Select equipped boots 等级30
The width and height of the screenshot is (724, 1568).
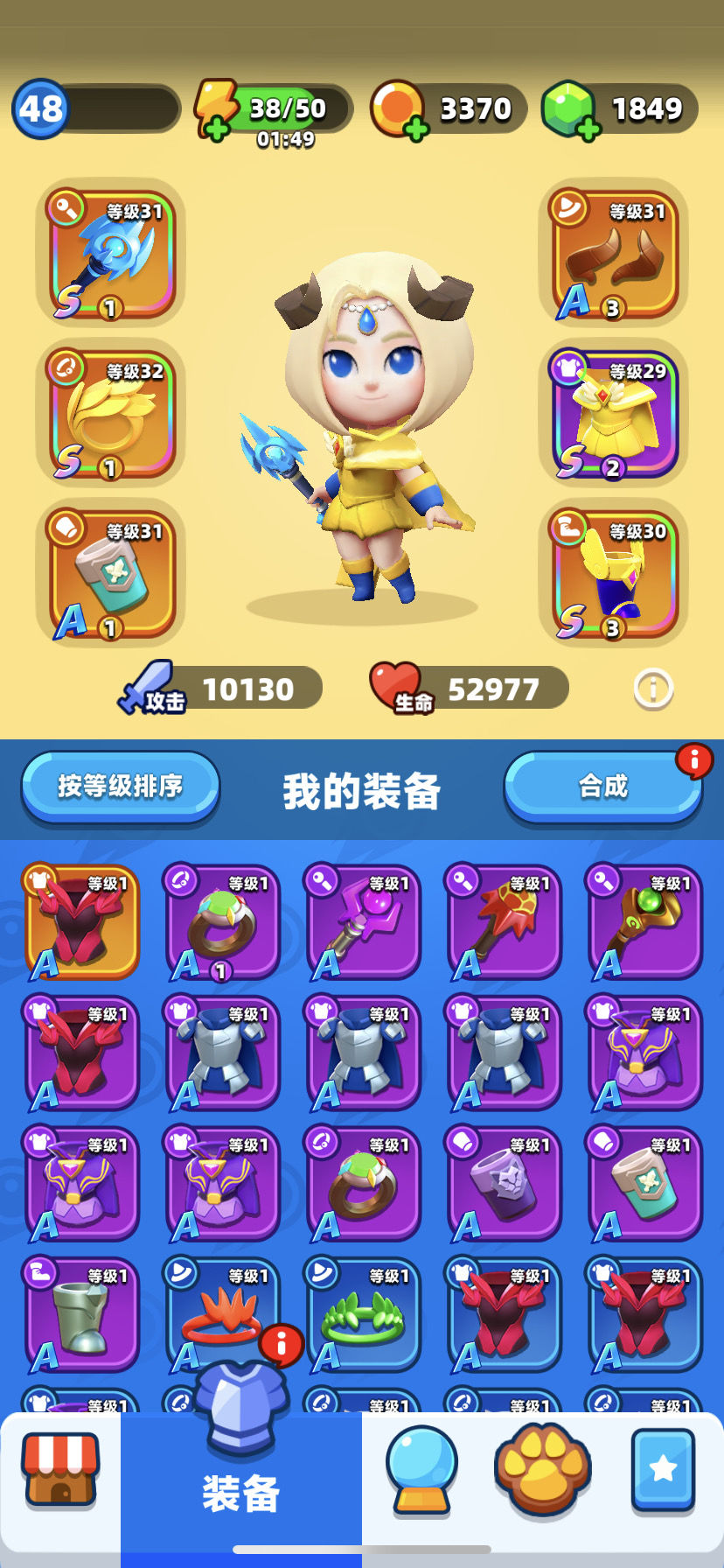tap(614, 573)
